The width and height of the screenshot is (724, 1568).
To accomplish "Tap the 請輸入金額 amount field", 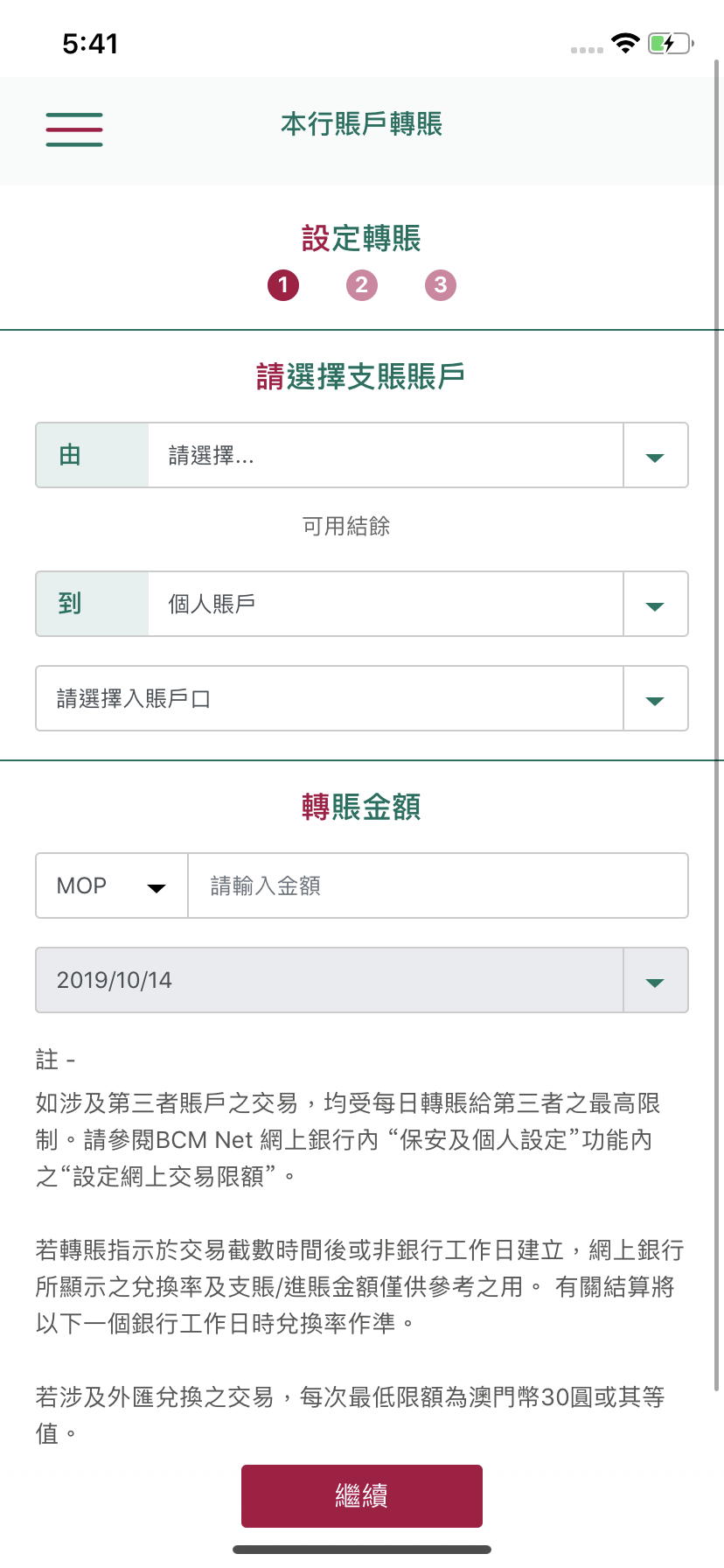I will pyautogui.click(x=438, y=885).
